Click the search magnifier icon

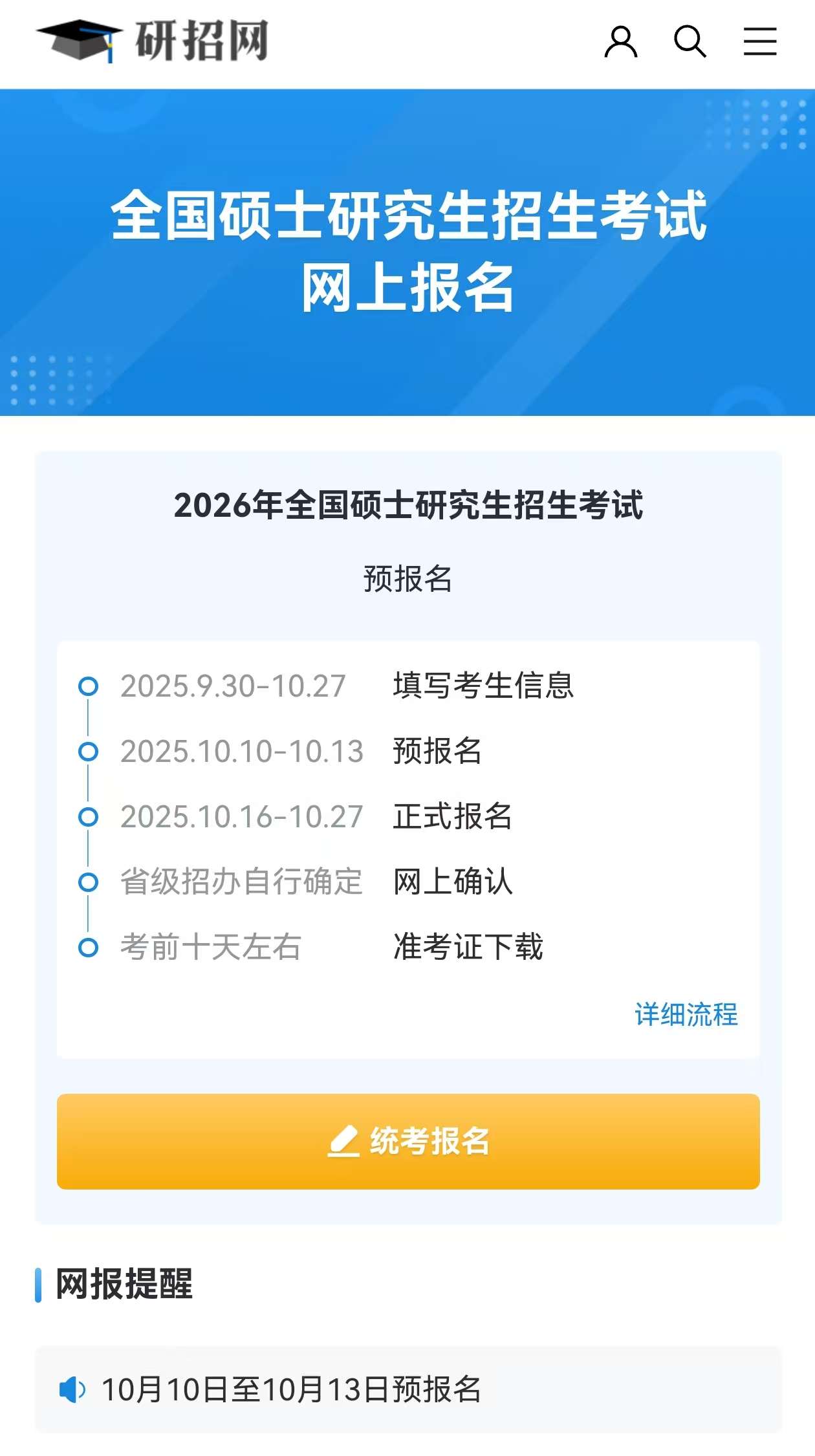[x=690, y=42]
